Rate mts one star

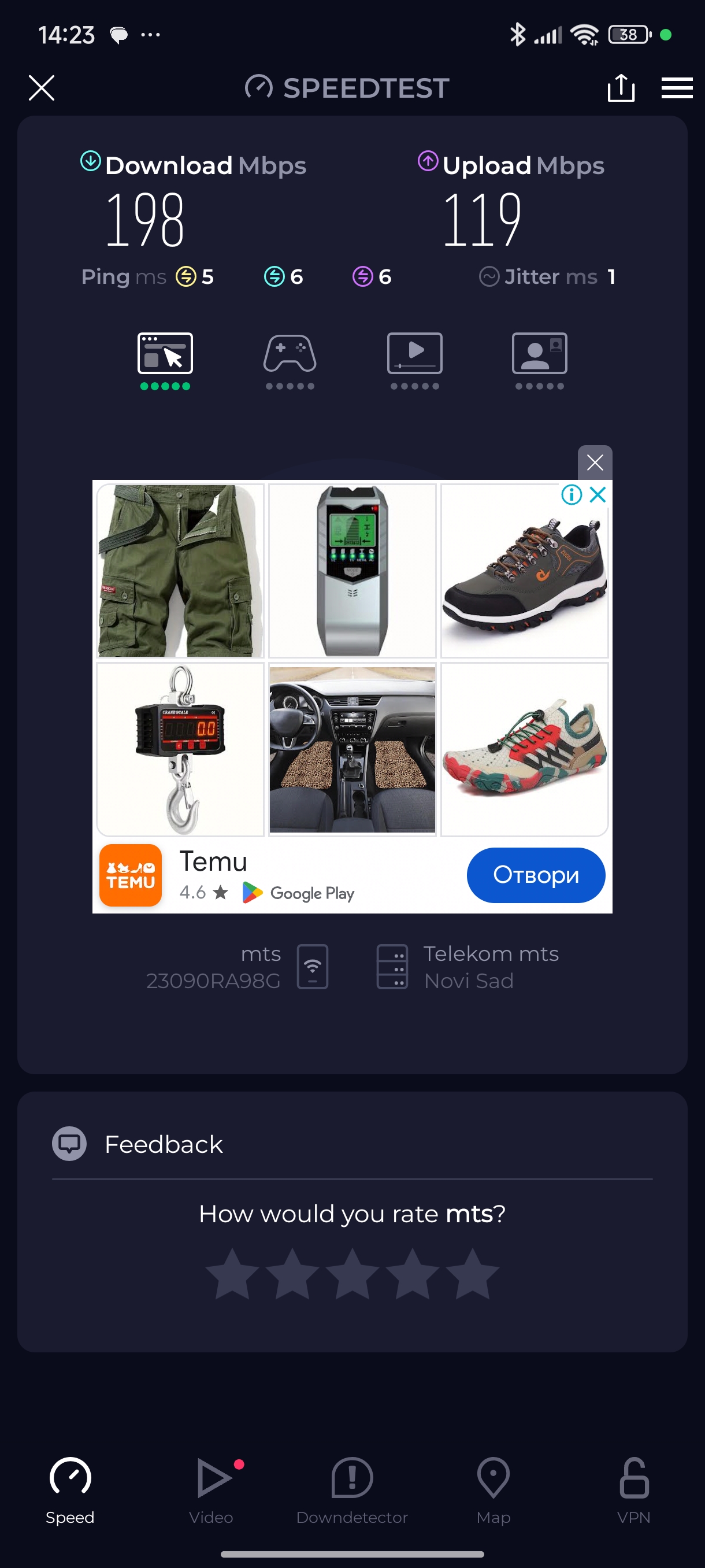tap(232, 1274)
